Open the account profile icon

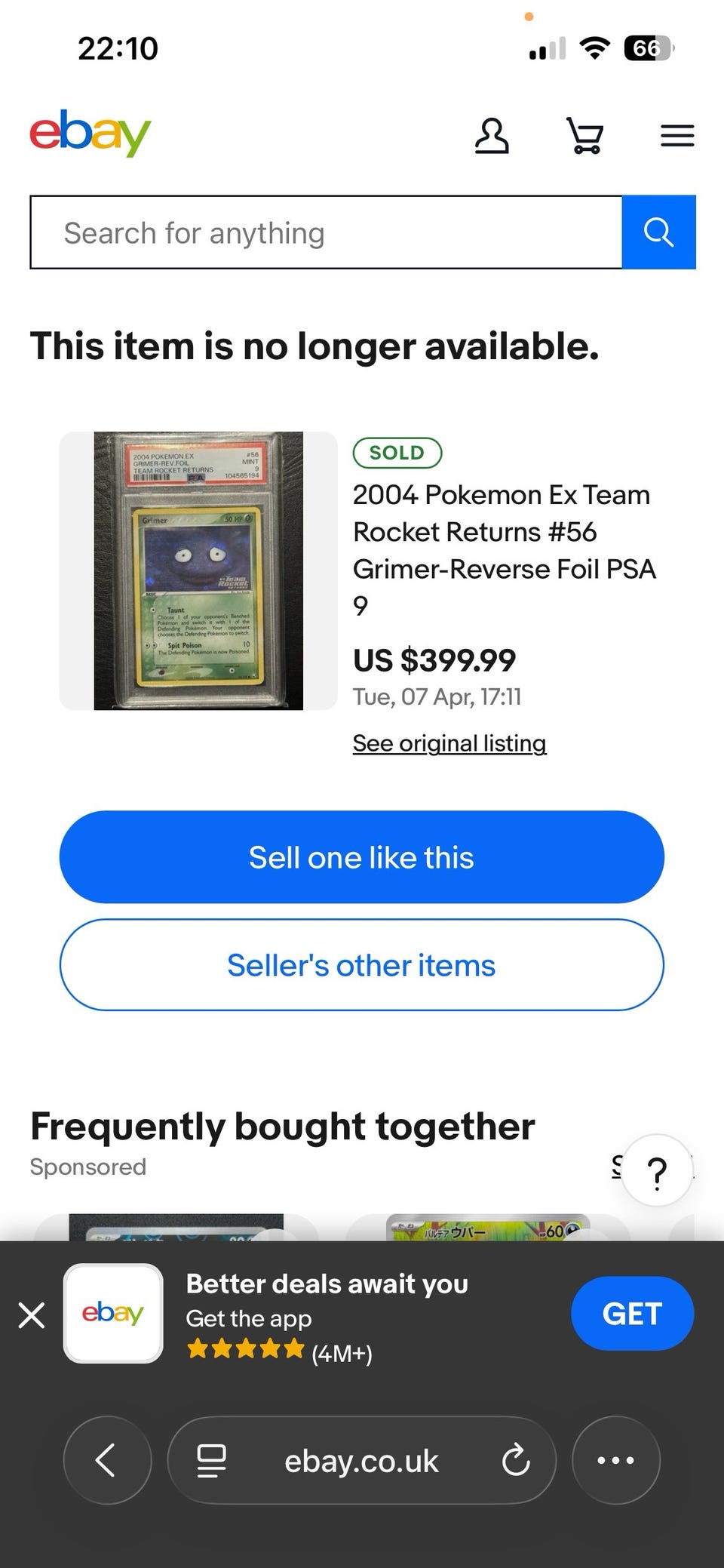point(492,136)
